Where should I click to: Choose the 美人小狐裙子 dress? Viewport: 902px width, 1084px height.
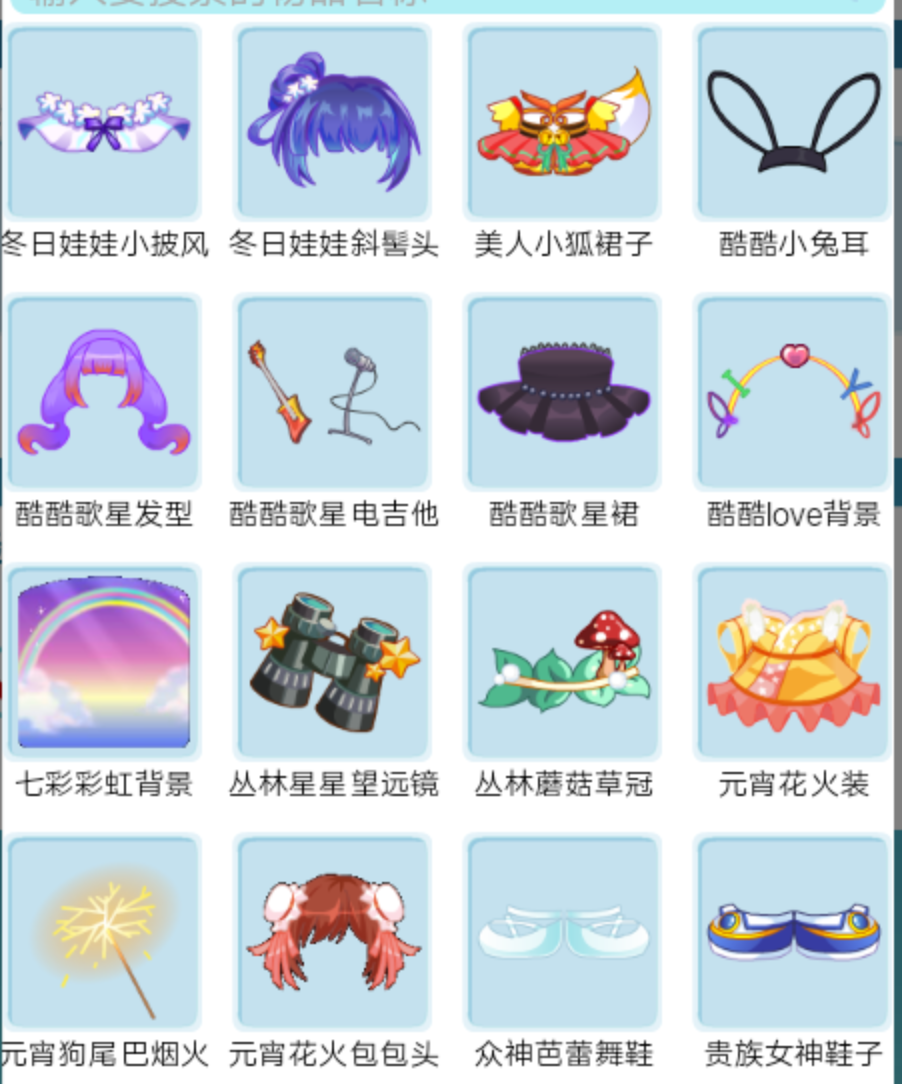563,123
